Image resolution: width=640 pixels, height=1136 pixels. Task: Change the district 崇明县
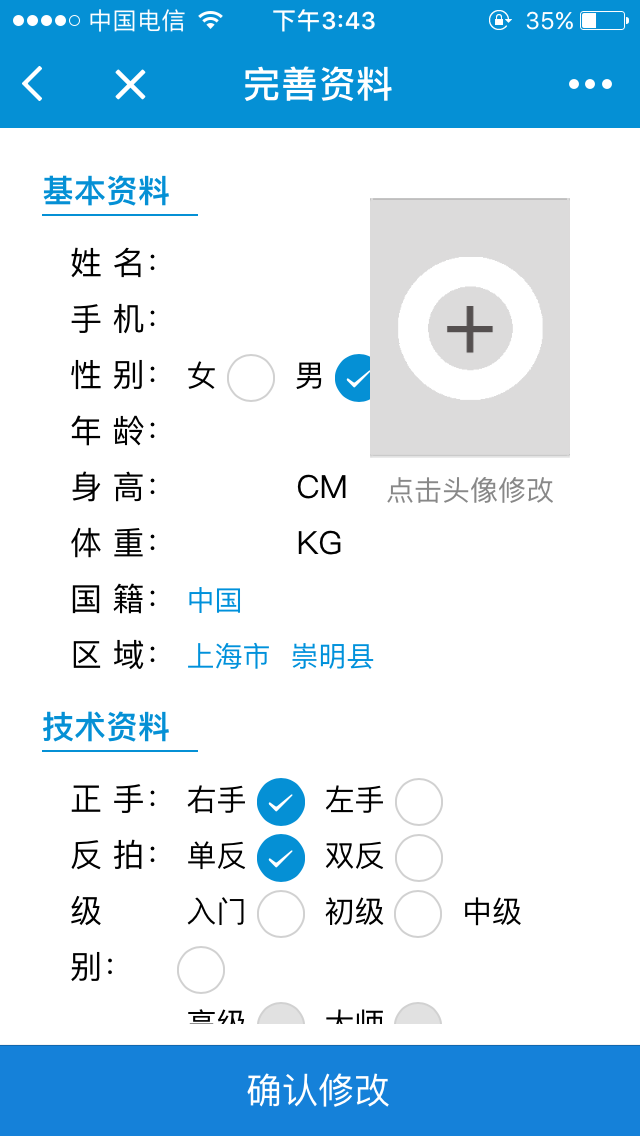point(333,656)
